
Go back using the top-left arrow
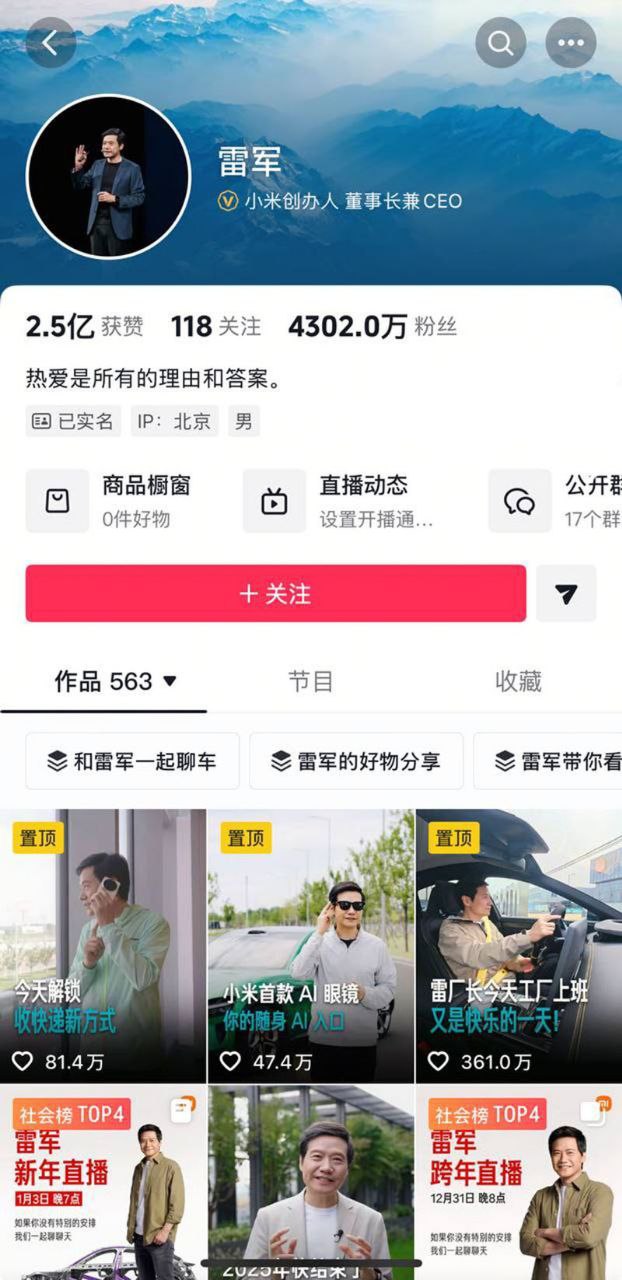(50, 43)
